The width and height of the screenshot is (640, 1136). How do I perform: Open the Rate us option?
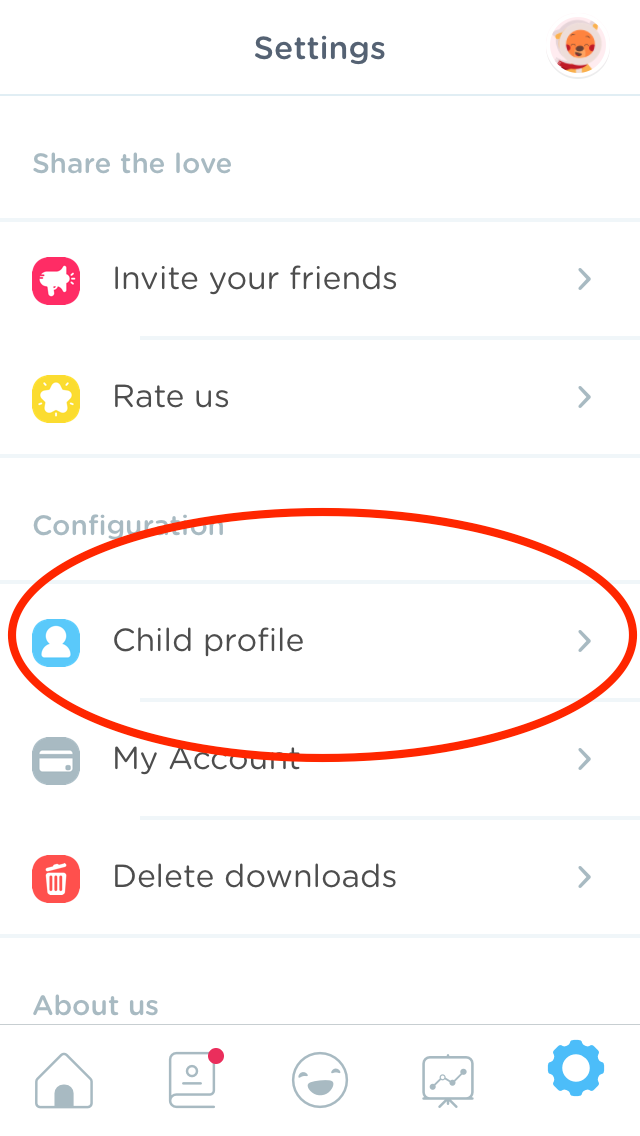tap(320, 397)
